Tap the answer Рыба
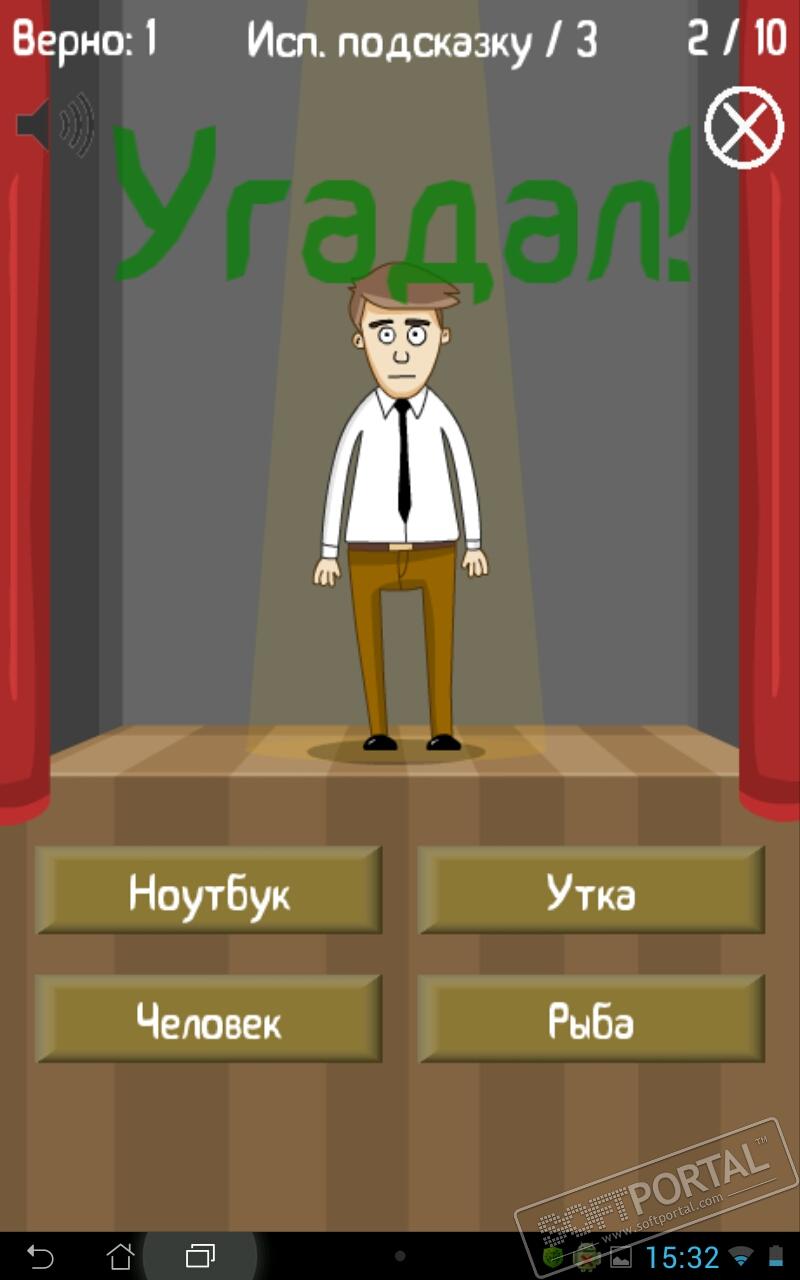The image size is (800, 1280). 591,1019
